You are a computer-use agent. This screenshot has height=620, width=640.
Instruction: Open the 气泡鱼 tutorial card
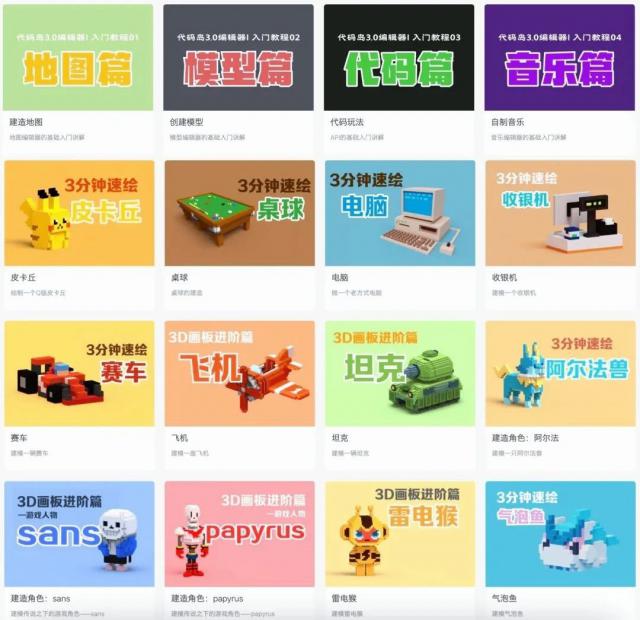559,533
